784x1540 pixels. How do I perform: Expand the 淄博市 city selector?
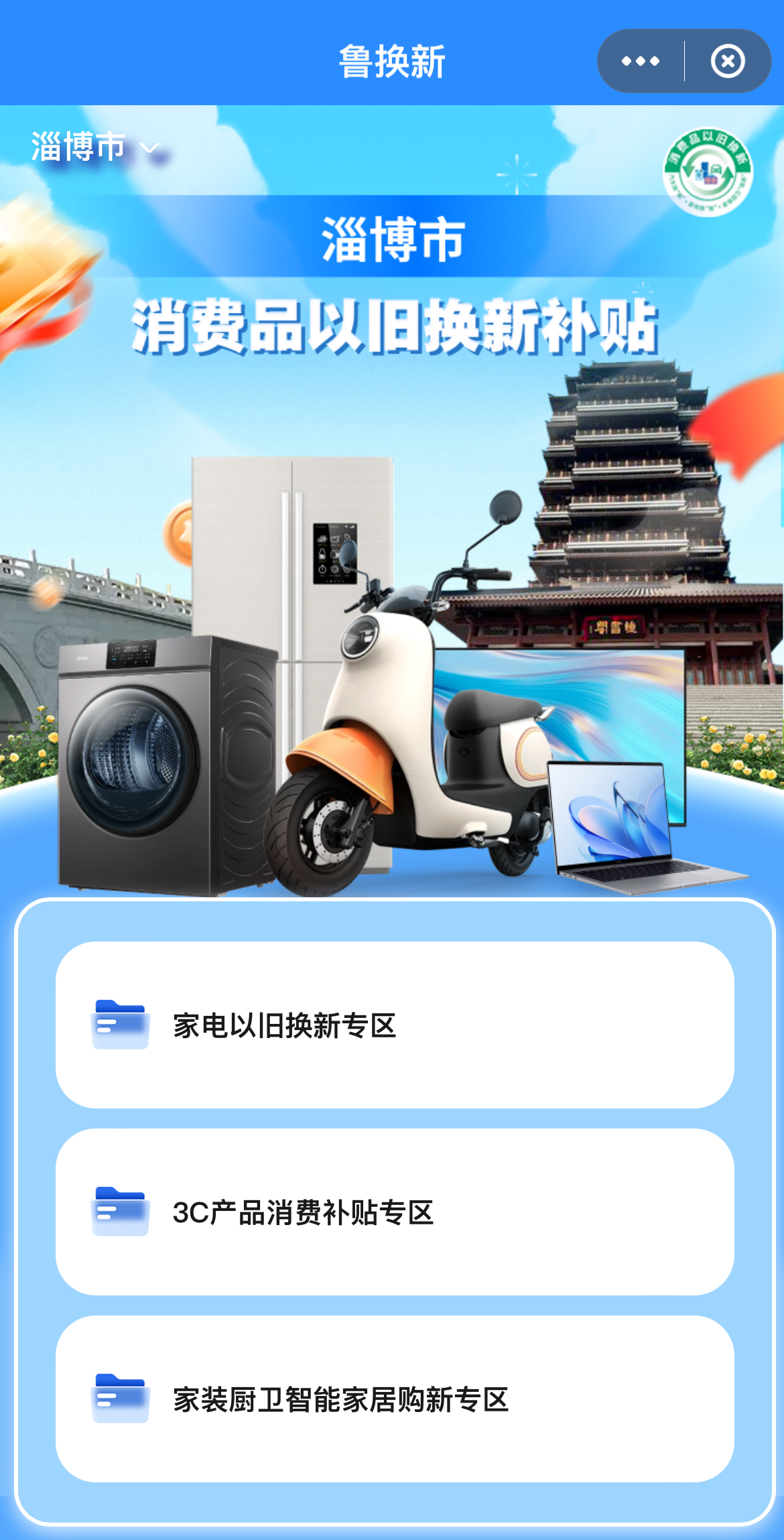95,147
